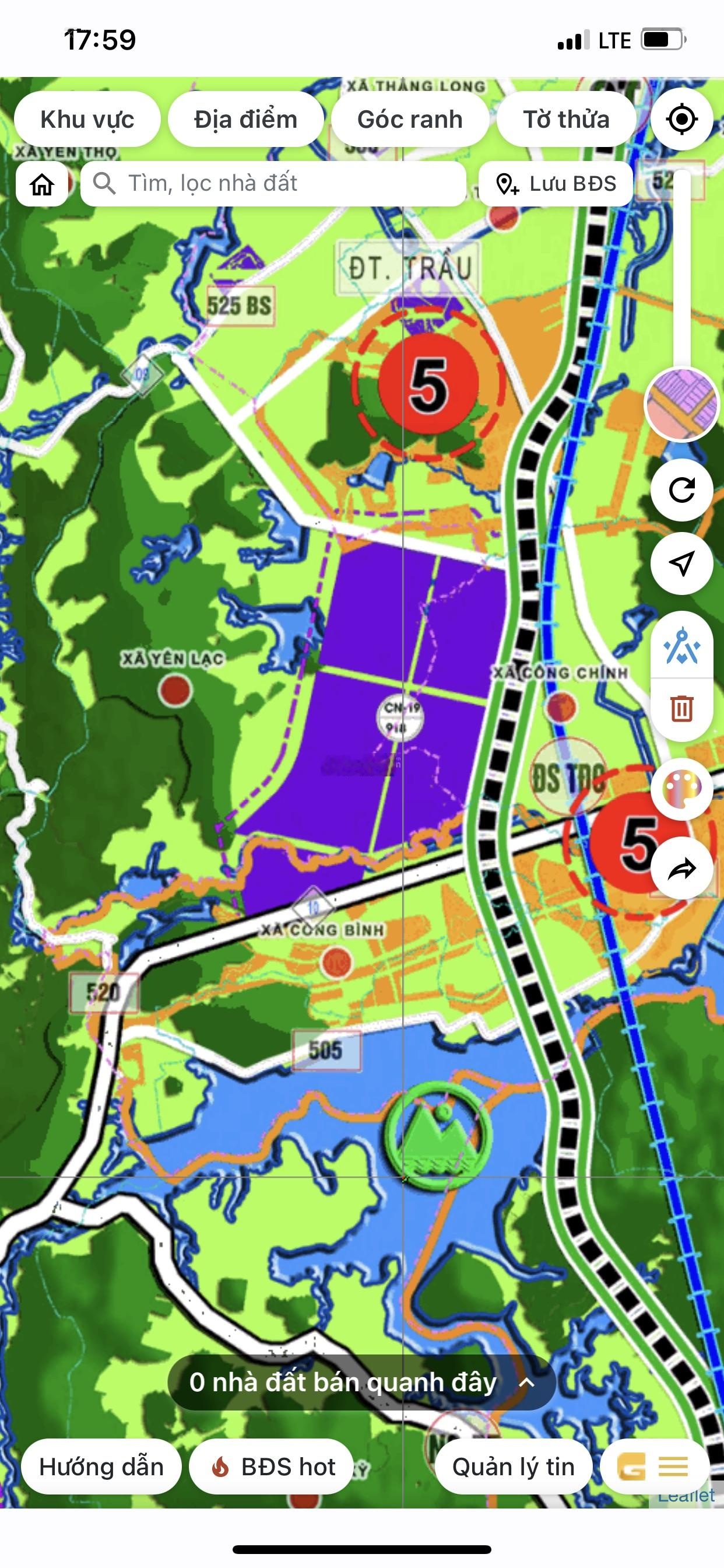Screen dimensions: 724x1568
Task: Select the Địa điểm chip
Action: tap(245, 120)
